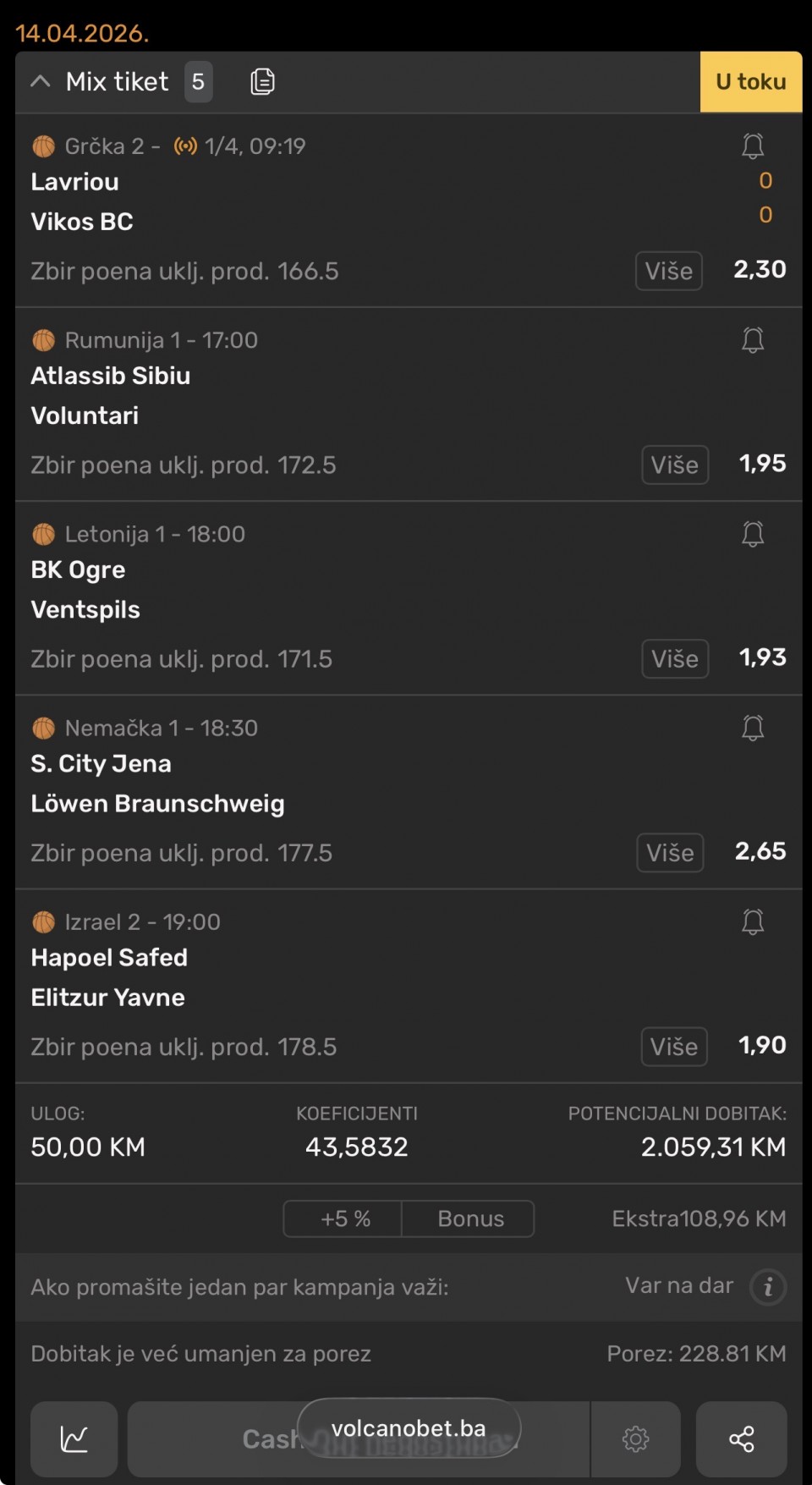Enable notifications bell for Lavriou vs Vikos BC

[752, 146]
